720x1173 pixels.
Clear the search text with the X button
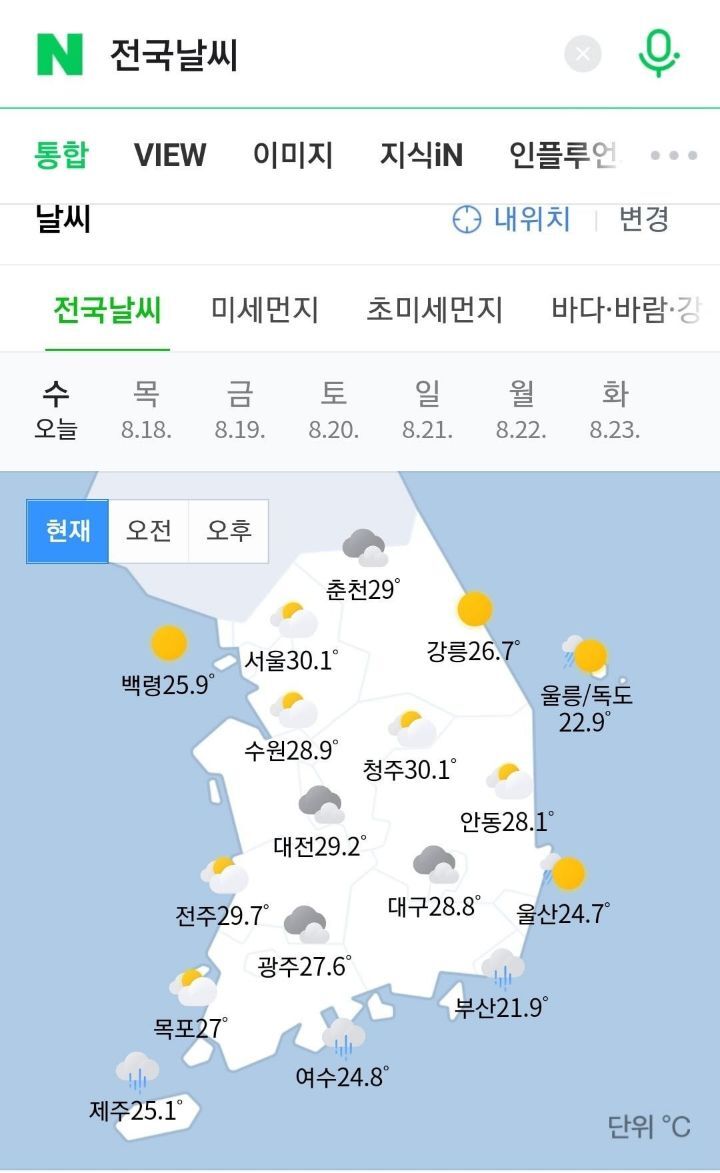point(583,54)
